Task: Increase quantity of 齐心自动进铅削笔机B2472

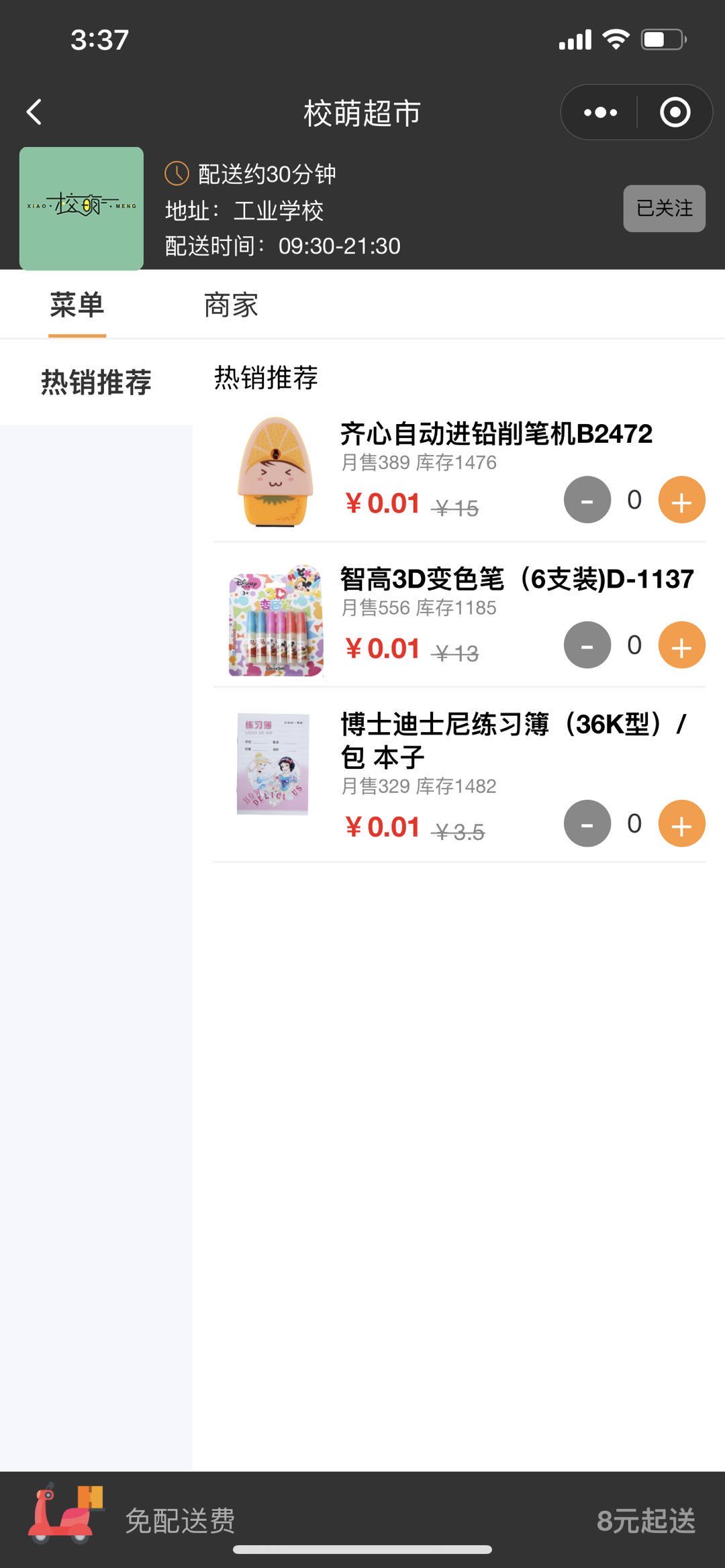Action: coord(680,500)
